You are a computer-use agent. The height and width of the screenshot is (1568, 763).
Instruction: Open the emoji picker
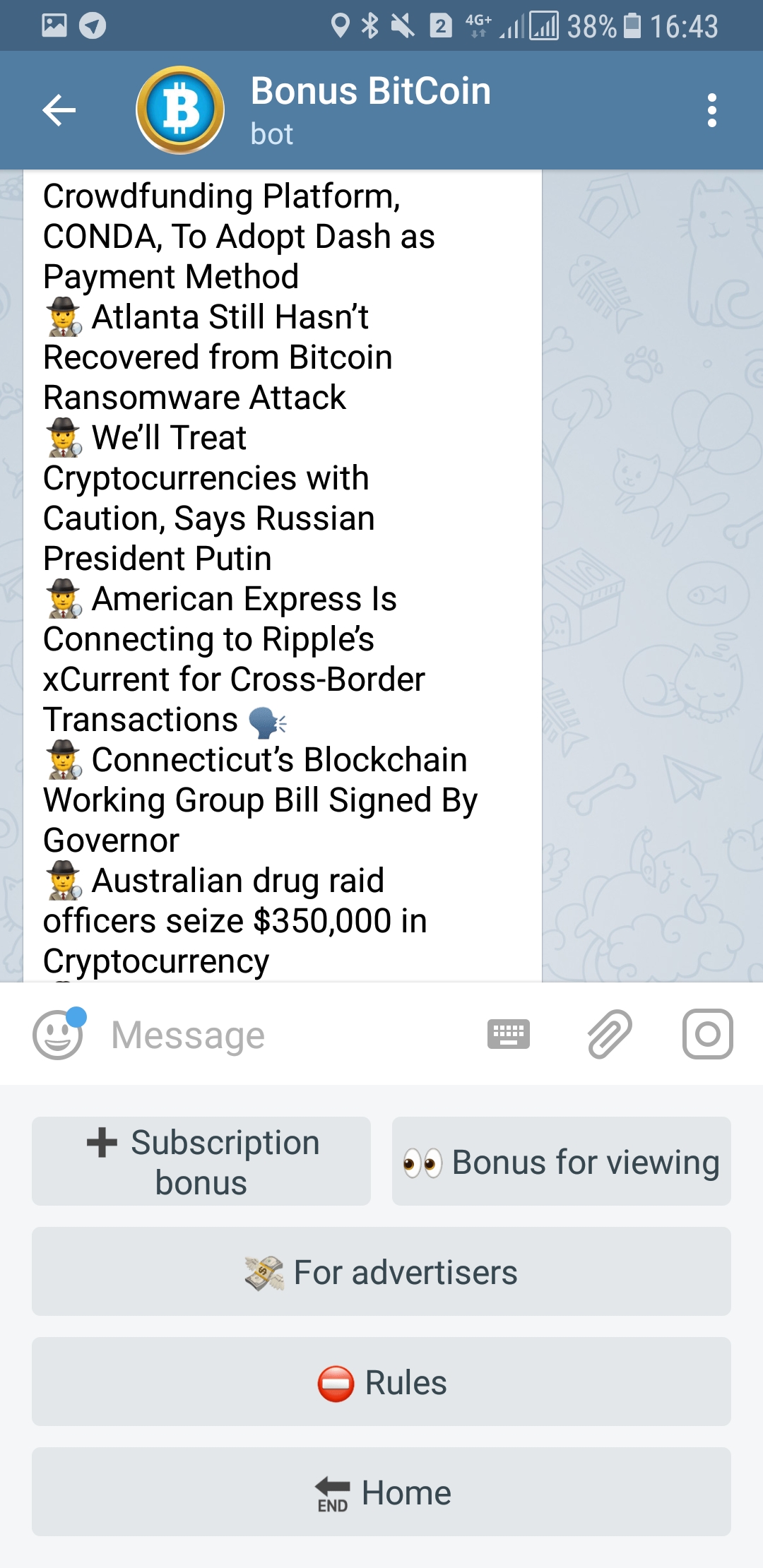click(x=59, y=1035)
